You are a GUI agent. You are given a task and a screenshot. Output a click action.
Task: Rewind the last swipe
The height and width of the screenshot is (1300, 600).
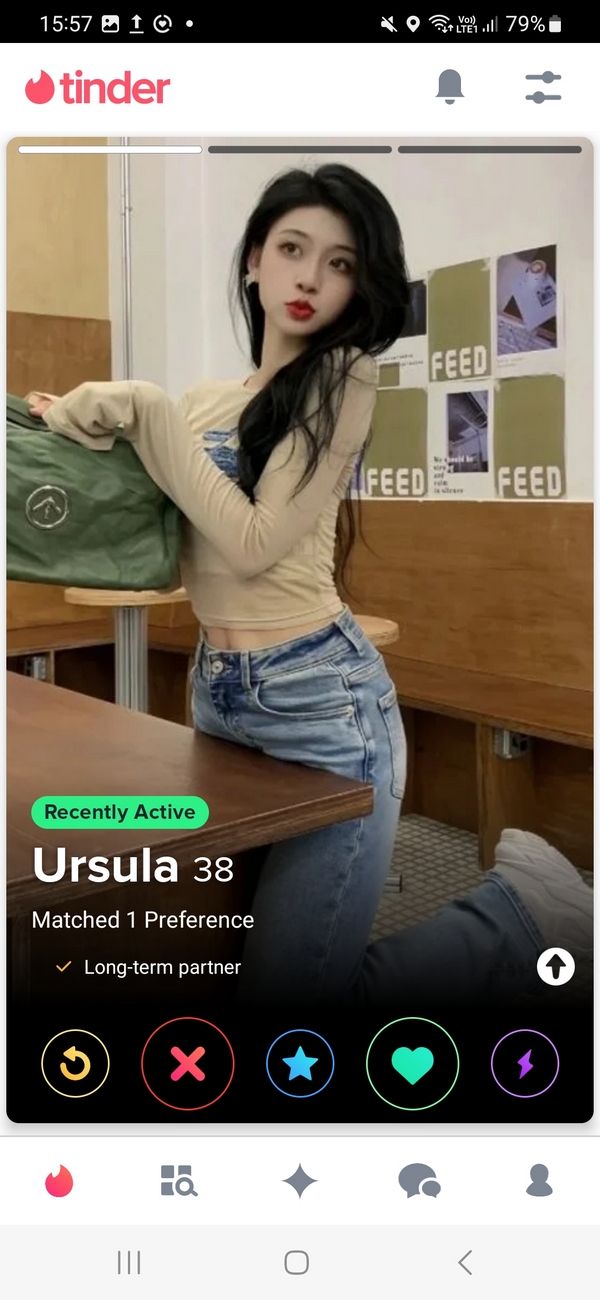(75, 1065)
